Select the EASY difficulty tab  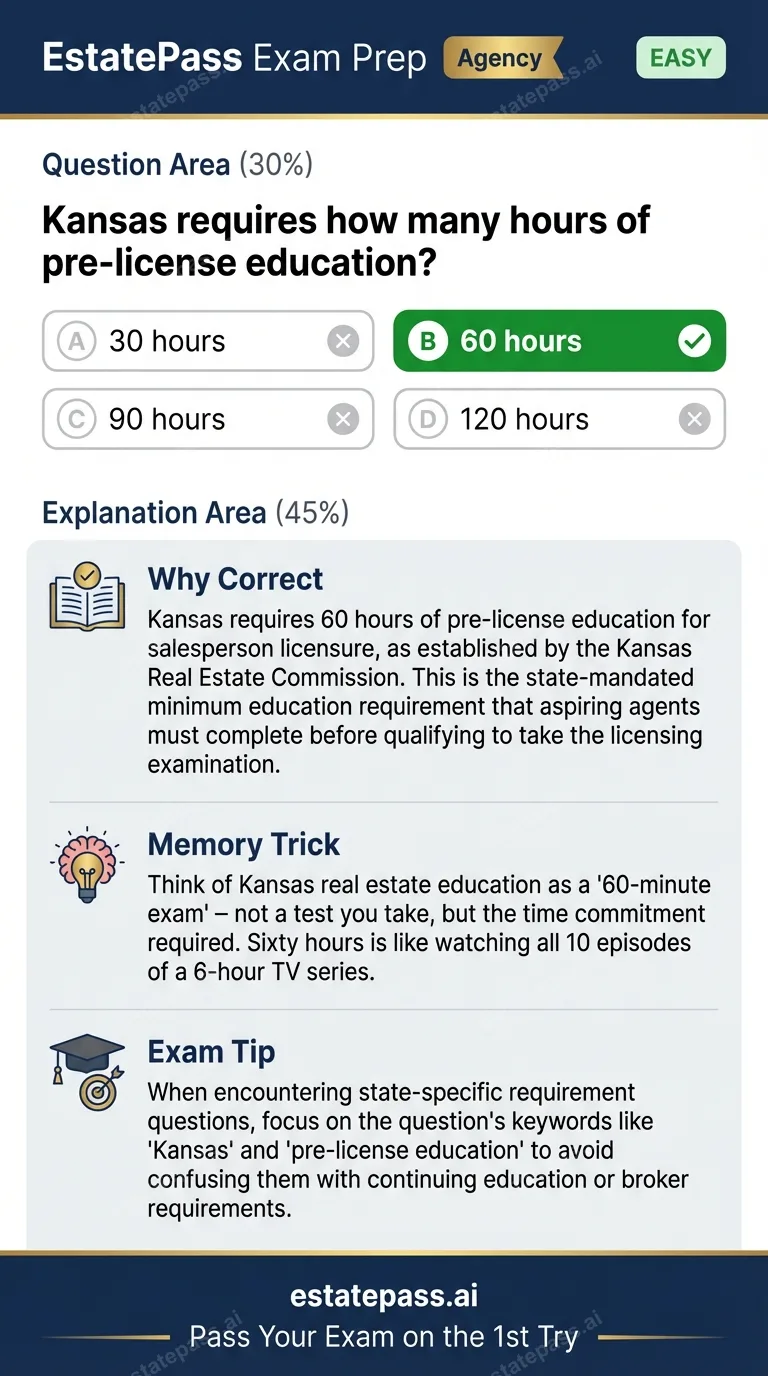pyautogui.click(x=681, y=58)
